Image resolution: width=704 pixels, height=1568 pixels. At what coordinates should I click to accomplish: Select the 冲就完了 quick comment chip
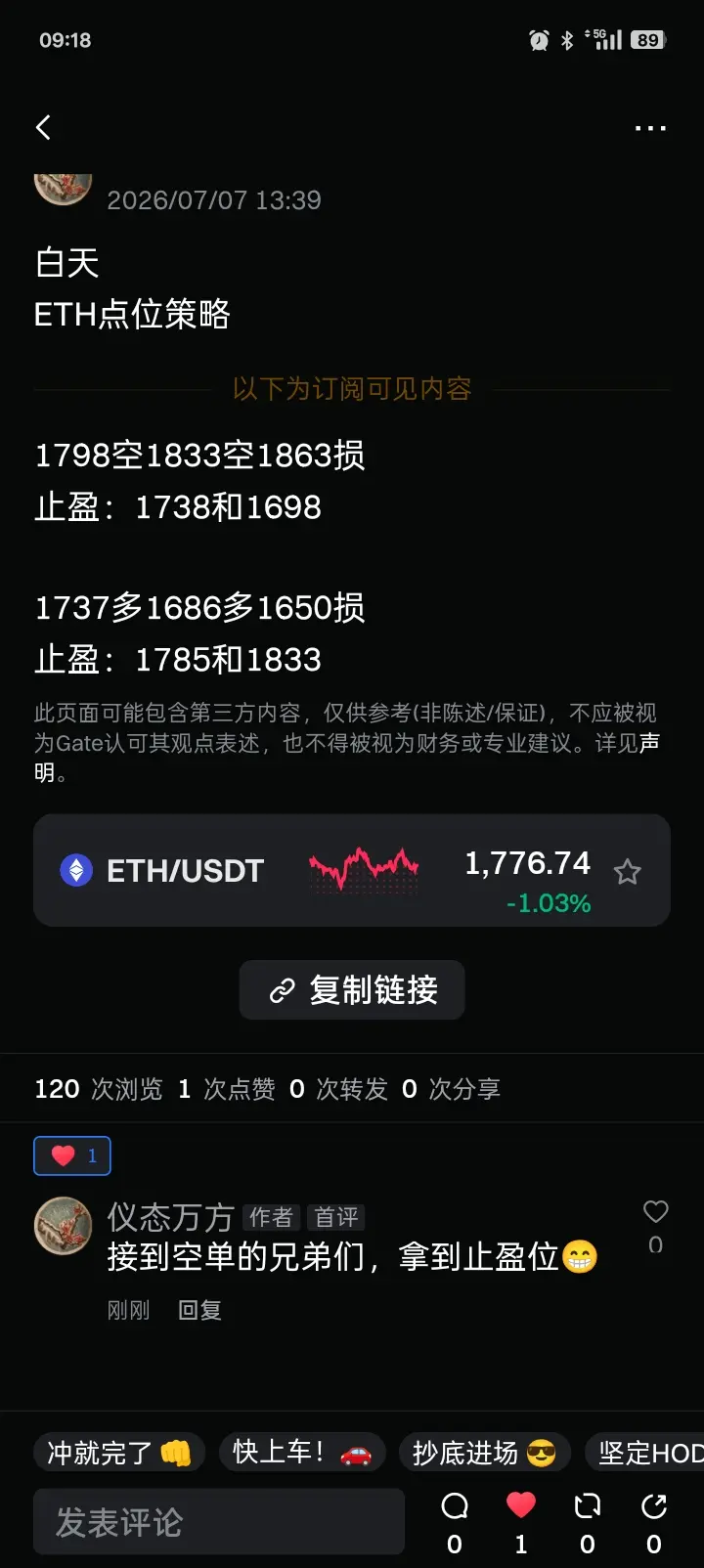(119, 1453)
